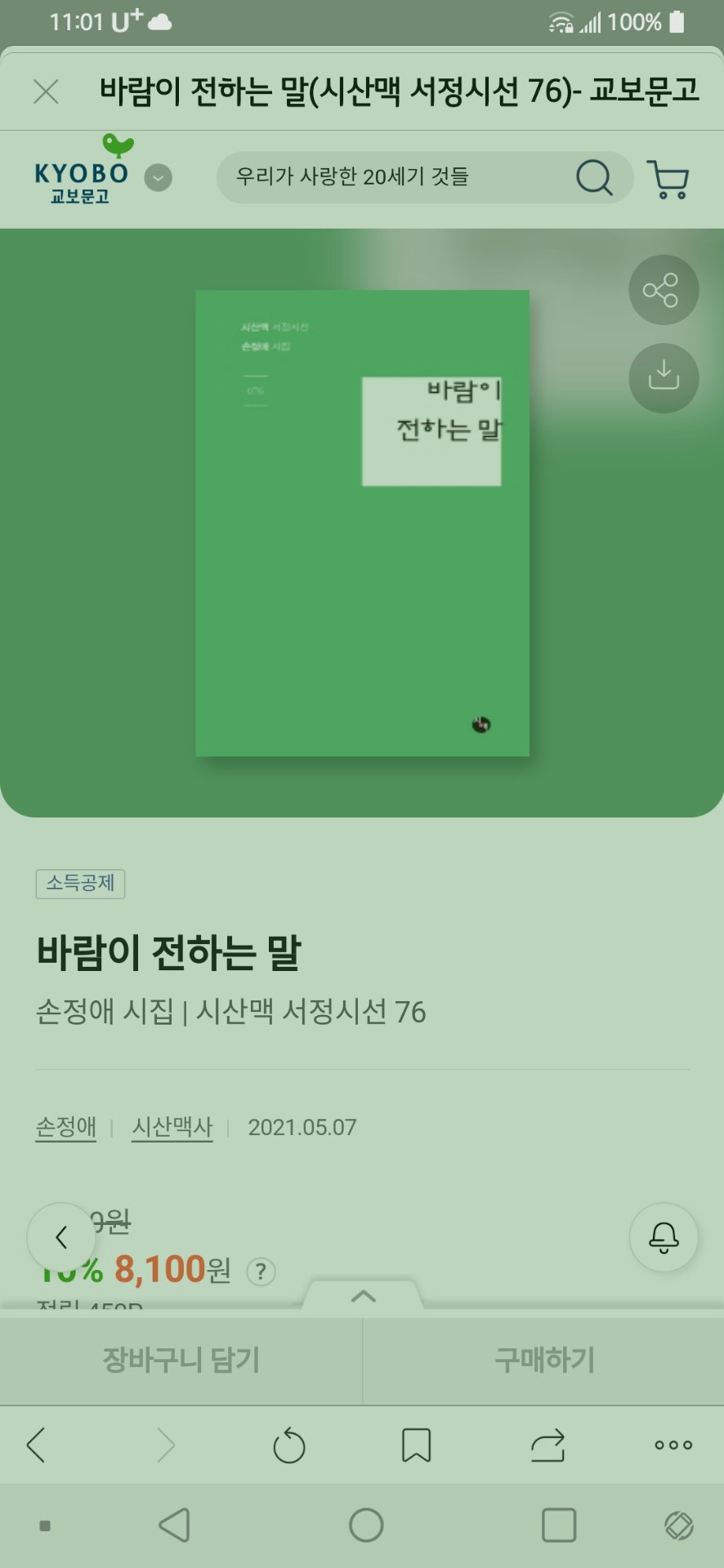Screen dimensions: 724x1568
Task: Open the shopping cart
Action: pos(668,180)
